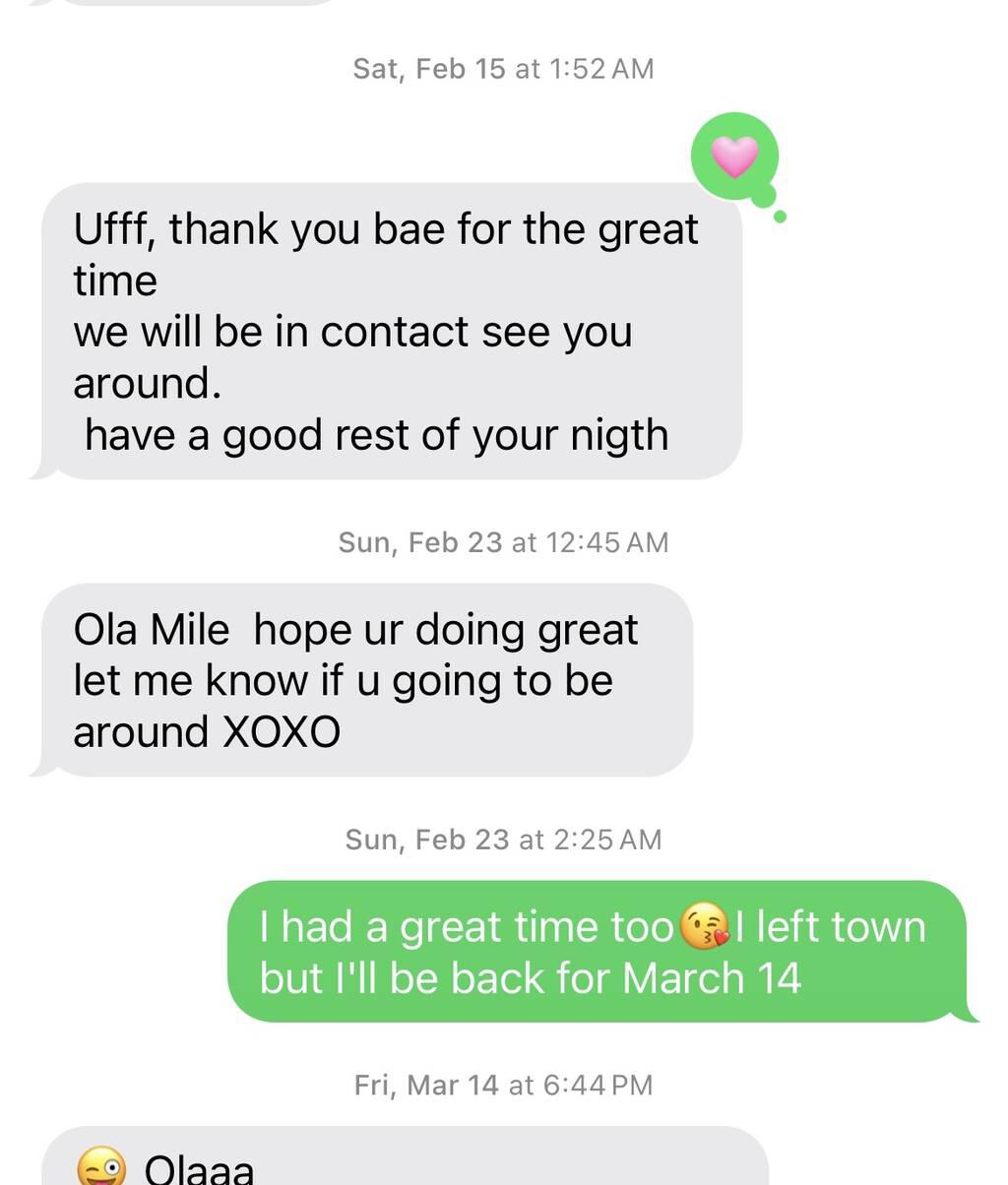The width and height of the screenshot is (1008, 1185).
Task: Open the heart tapback on the 'Ufff, thank you' message
Action: click(x=734, y=156)
